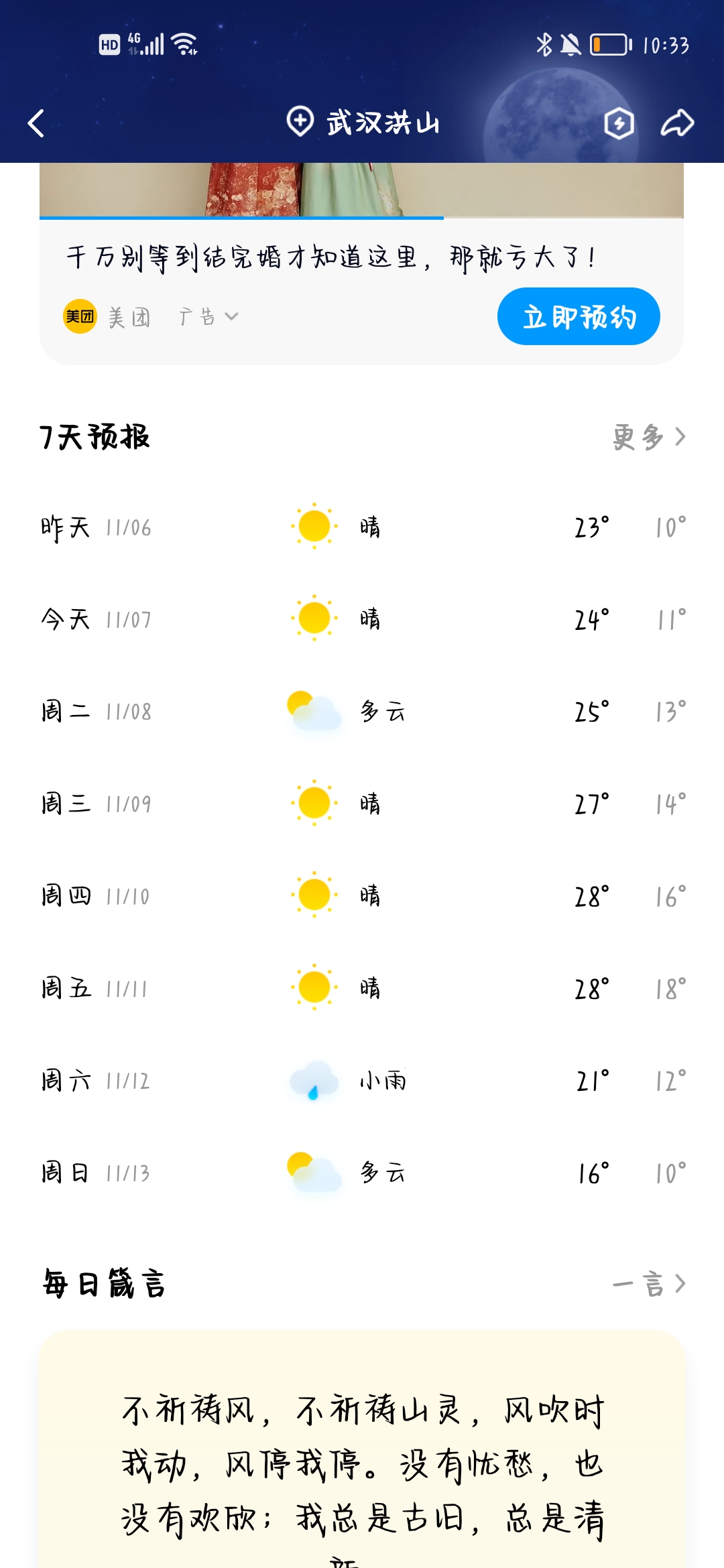Viewport: 724px width, 1568px height.
Task: Tap 立即预约 in the advertisement
Action: pyautogui.click(x=579, y=316)
